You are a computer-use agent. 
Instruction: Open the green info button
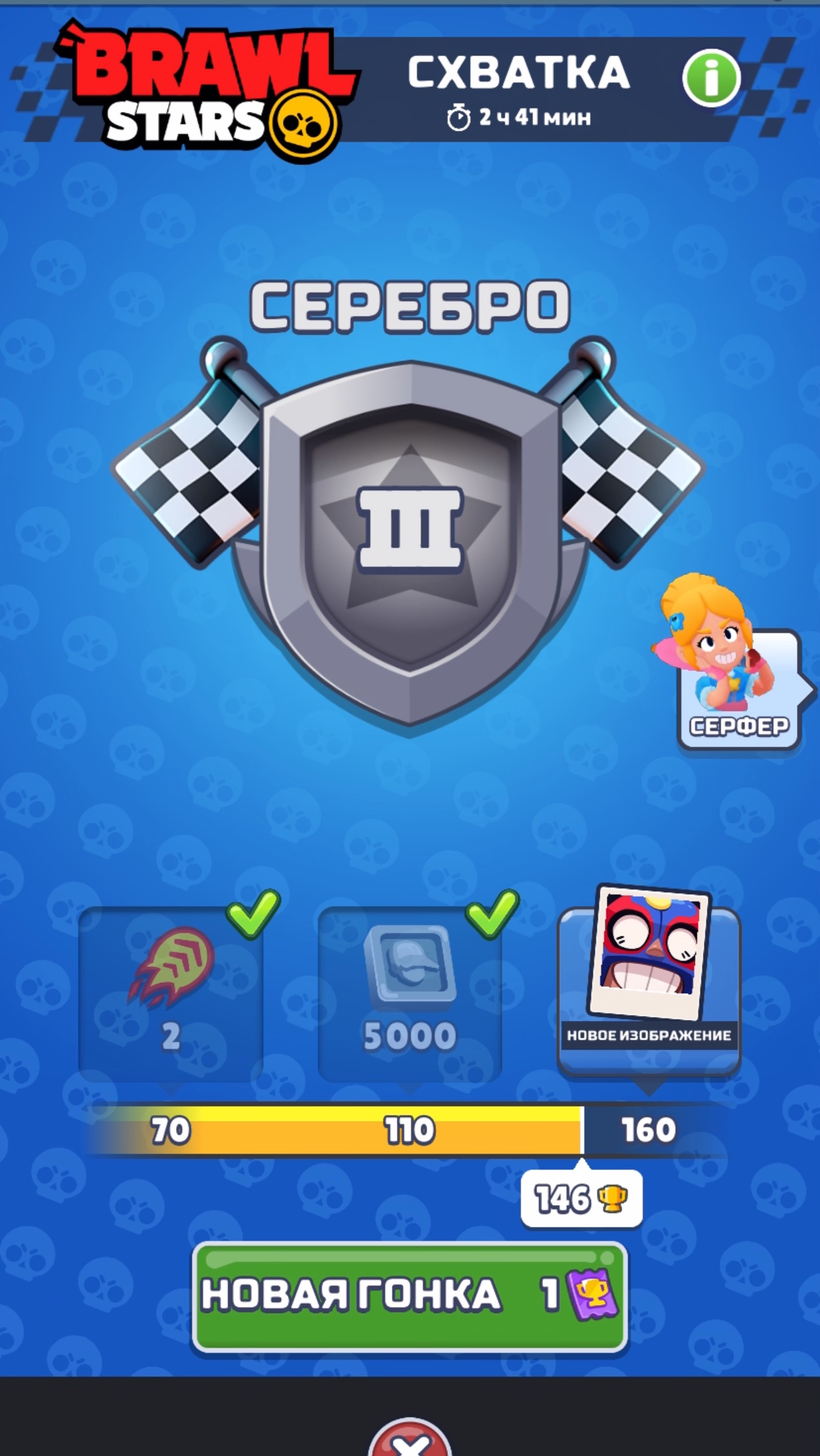tap(711, 78)
